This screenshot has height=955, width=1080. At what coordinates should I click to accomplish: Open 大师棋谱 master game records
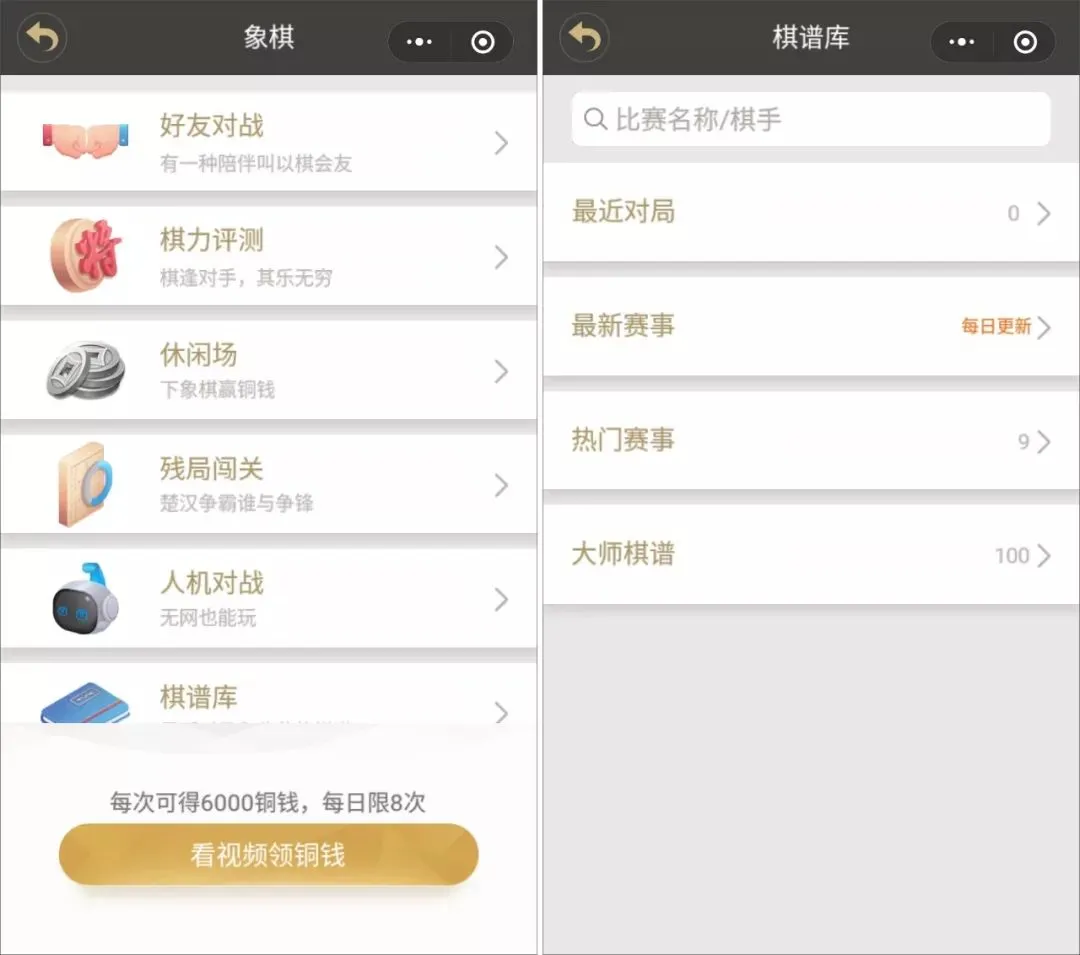tap(810, 555)
